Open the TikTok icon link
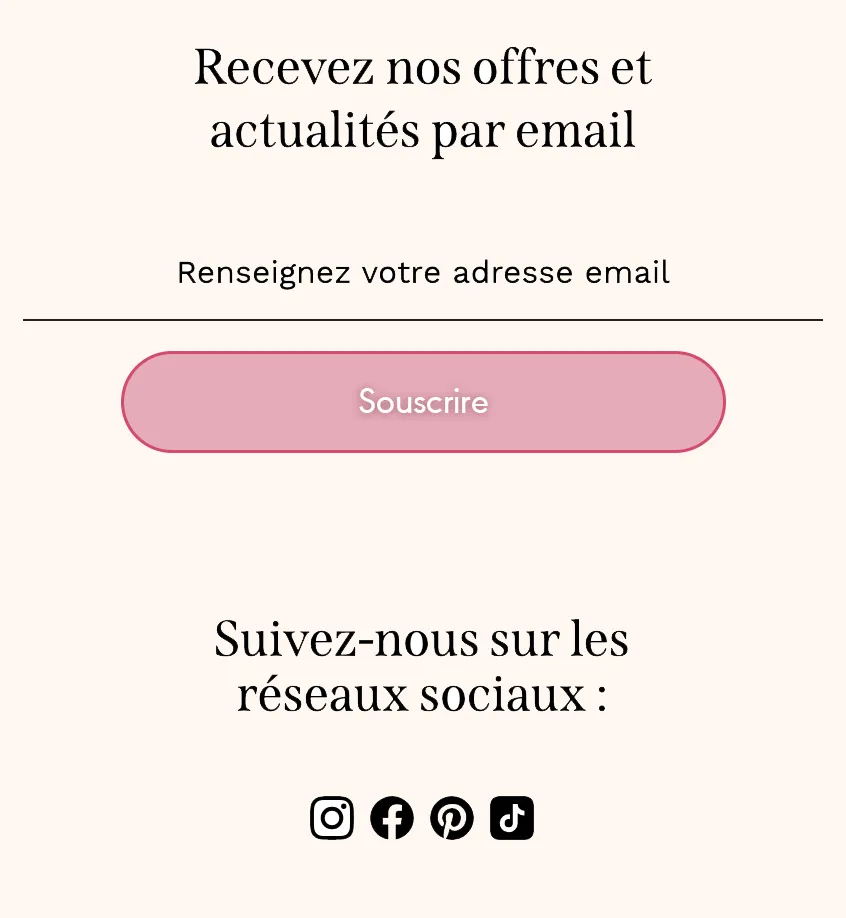The height and width of the screenshot is (918, 846). point(512,818)
